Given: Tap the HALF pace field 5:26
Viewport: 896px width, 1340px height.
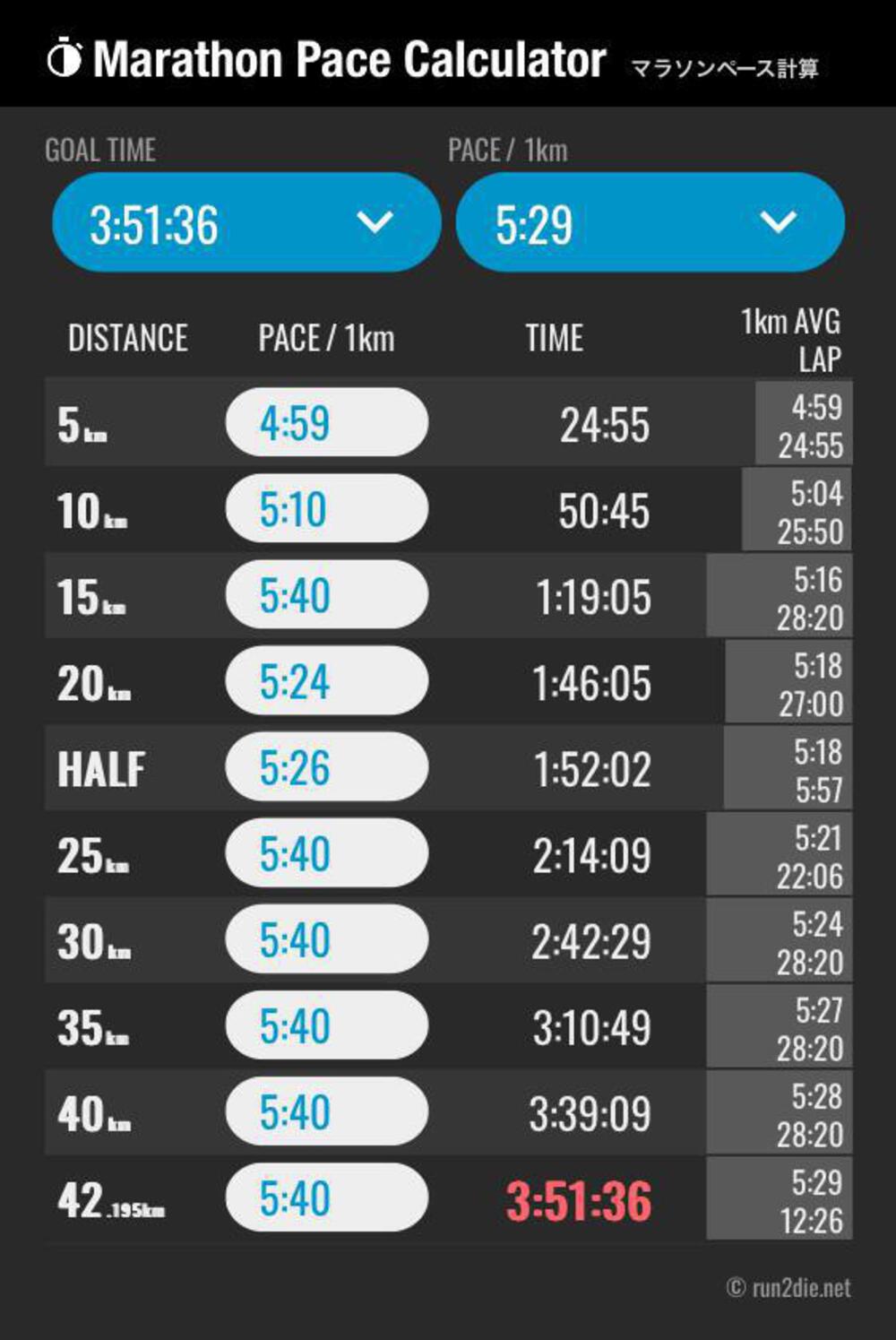Looking at the screenshot, I should pos(326,767).
